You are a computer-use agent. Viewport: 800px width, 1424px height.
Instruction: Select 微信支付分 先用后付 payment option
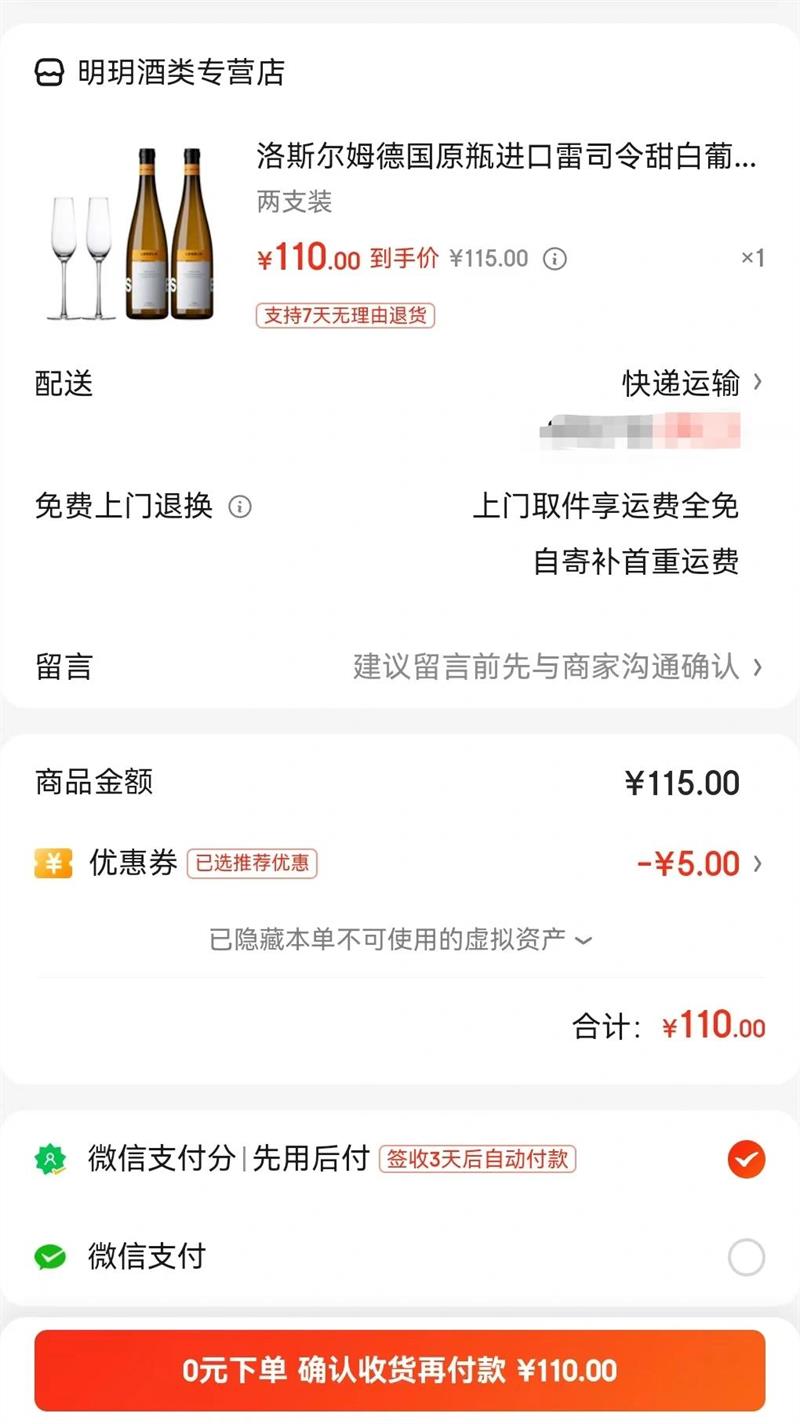point(746,1160)
